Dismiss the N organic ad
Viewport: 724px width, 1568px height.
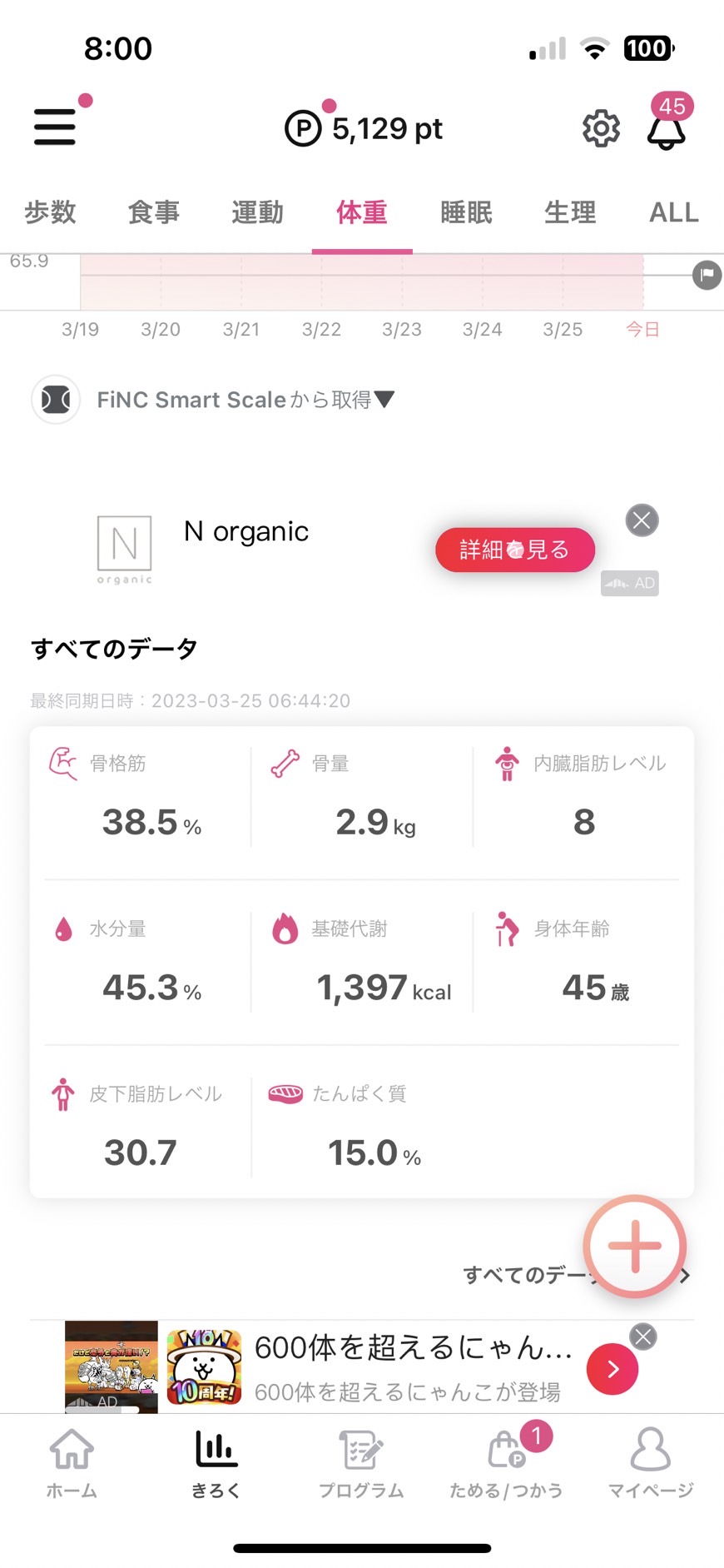click(642, 520)
